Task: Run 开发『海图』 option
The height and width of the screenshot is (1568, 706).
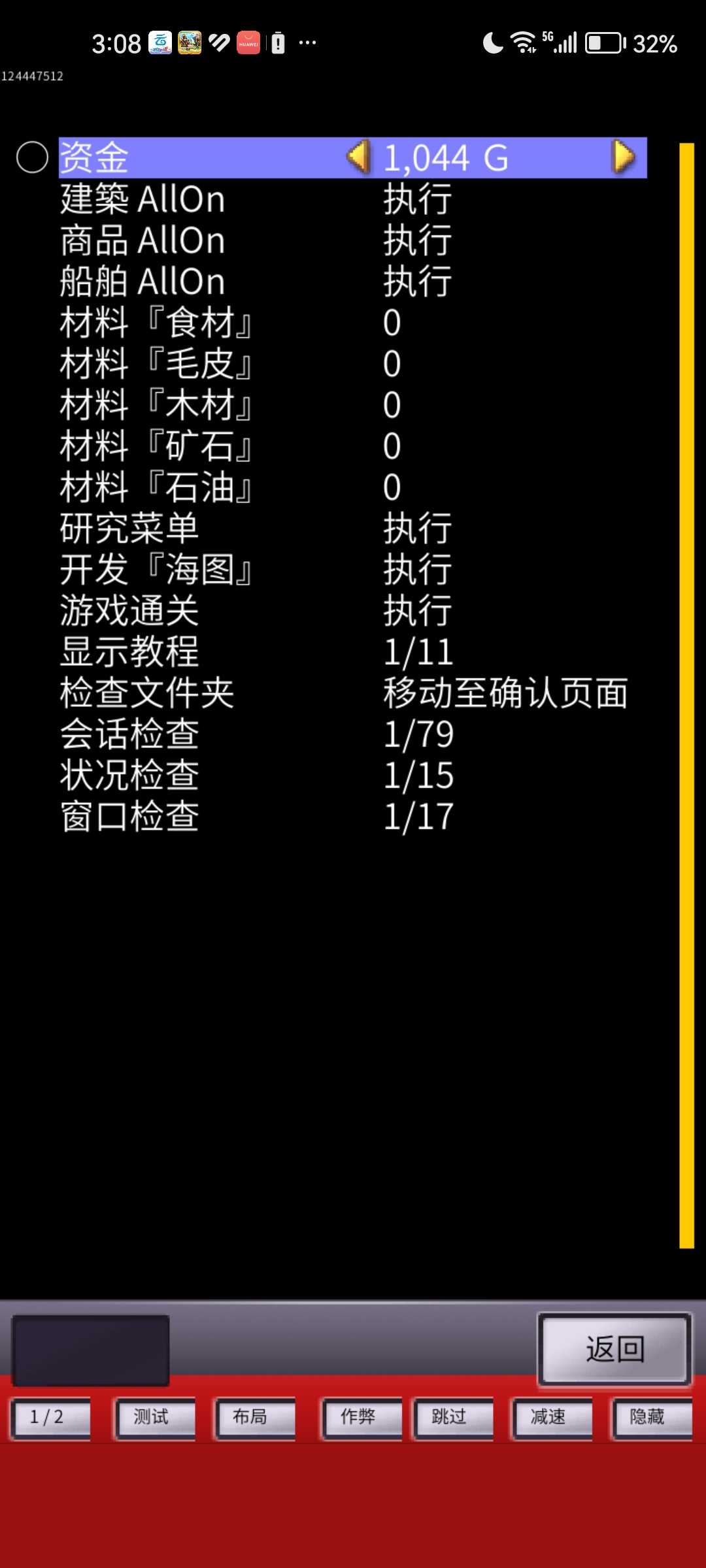Action: point(417,570)
